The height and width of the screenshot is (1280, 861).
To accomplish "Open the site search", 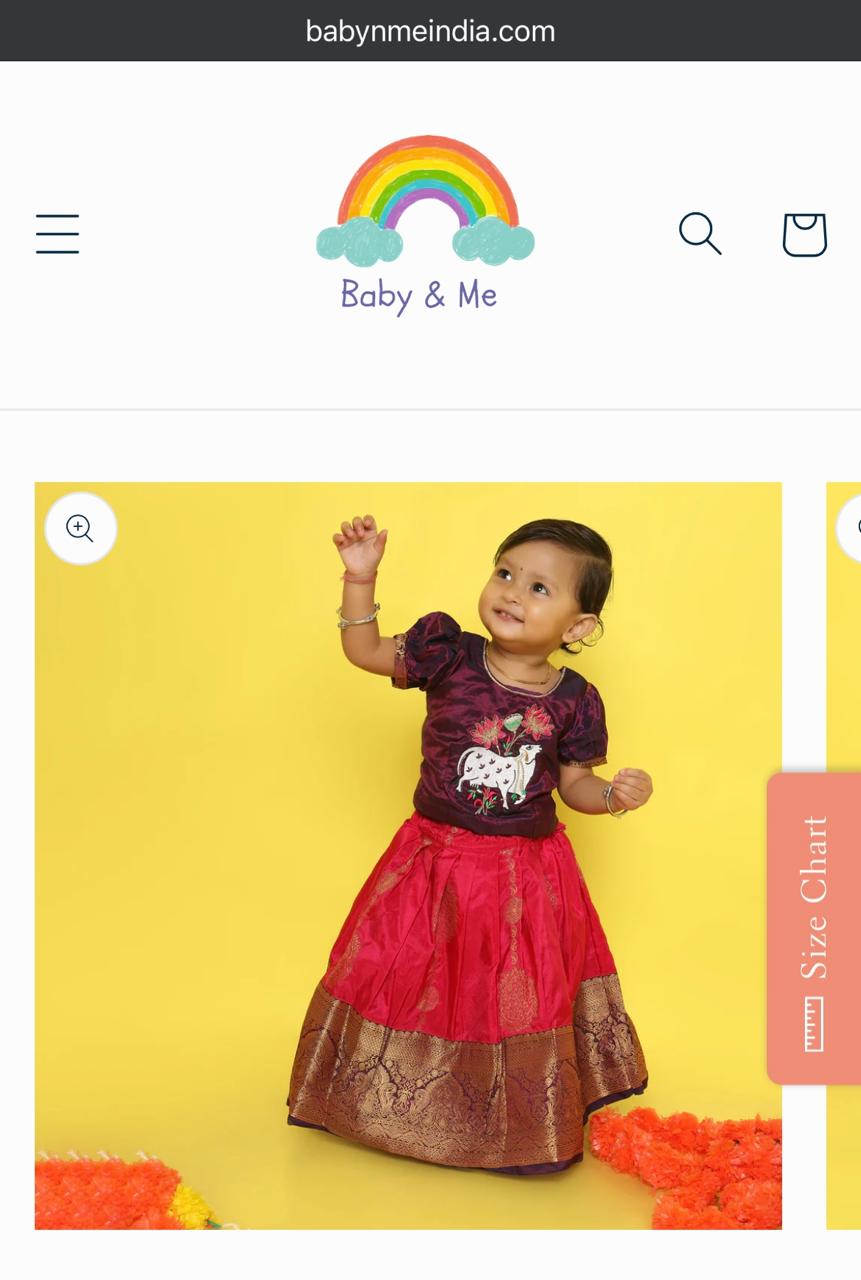I will [x=700, y=234].
